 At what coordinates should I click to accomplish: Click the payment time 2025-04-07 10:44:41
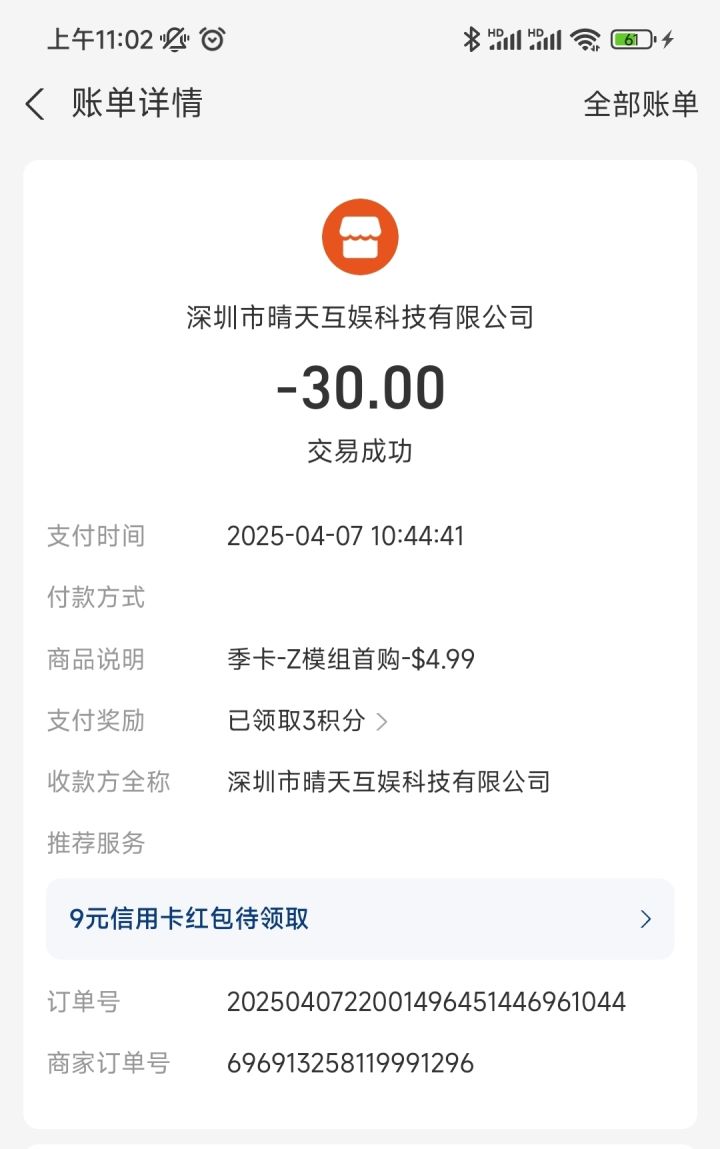point(346,536)
